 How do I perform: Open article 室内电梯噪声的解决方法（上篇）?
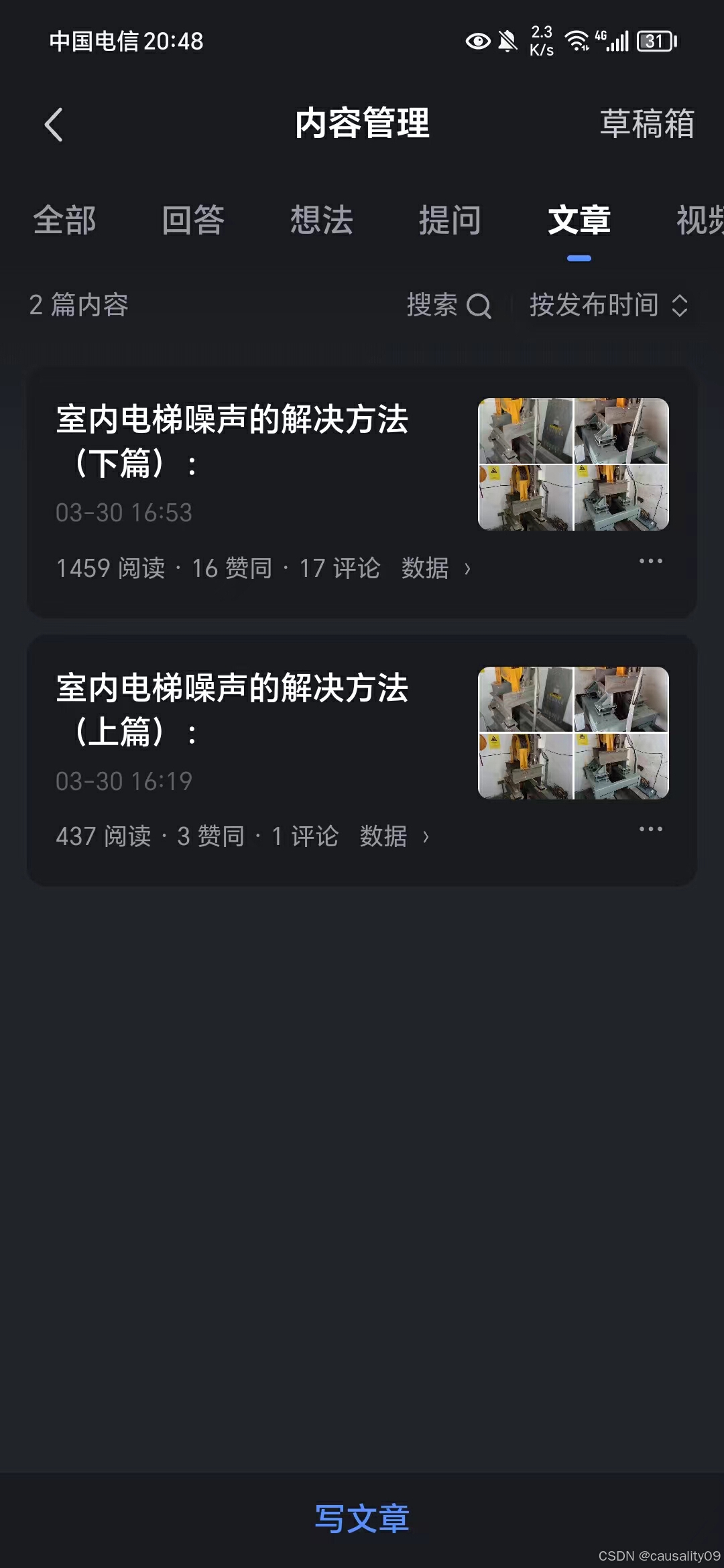[x=232, y=709]
